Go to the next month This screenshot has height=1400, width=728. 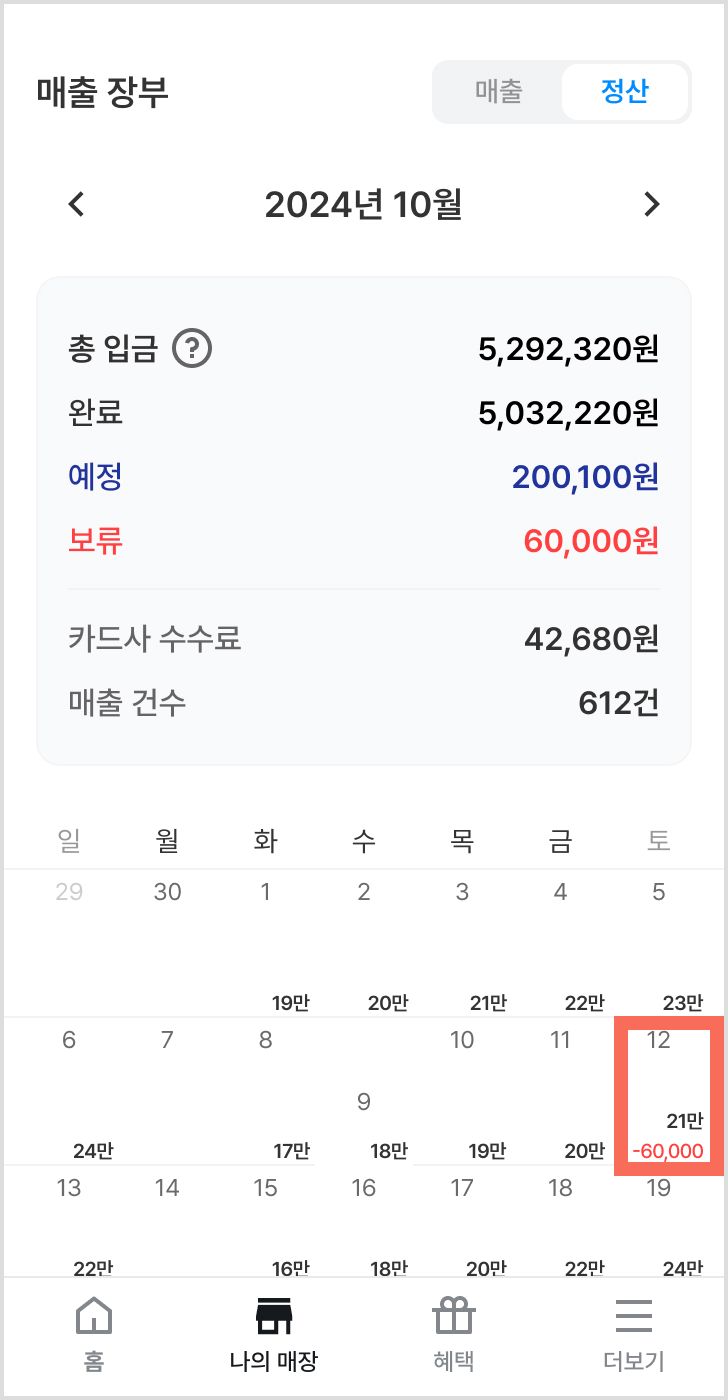pos(652,205)
